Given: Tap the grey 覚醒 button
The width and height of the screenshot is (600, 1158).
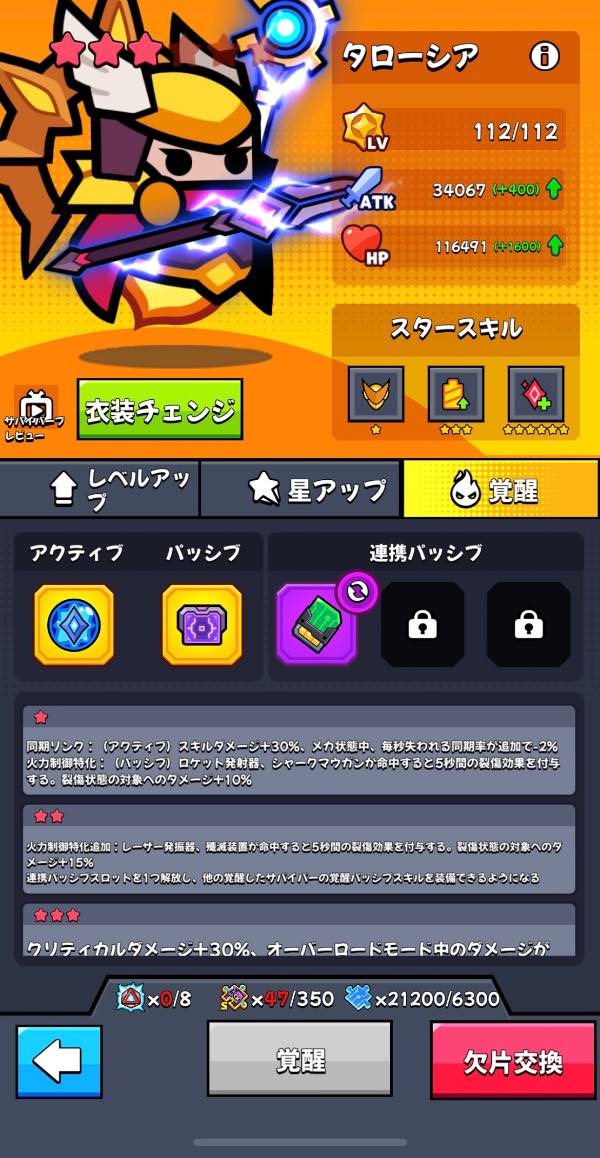Looking at the screenshot, I should tap(299, 1059).
